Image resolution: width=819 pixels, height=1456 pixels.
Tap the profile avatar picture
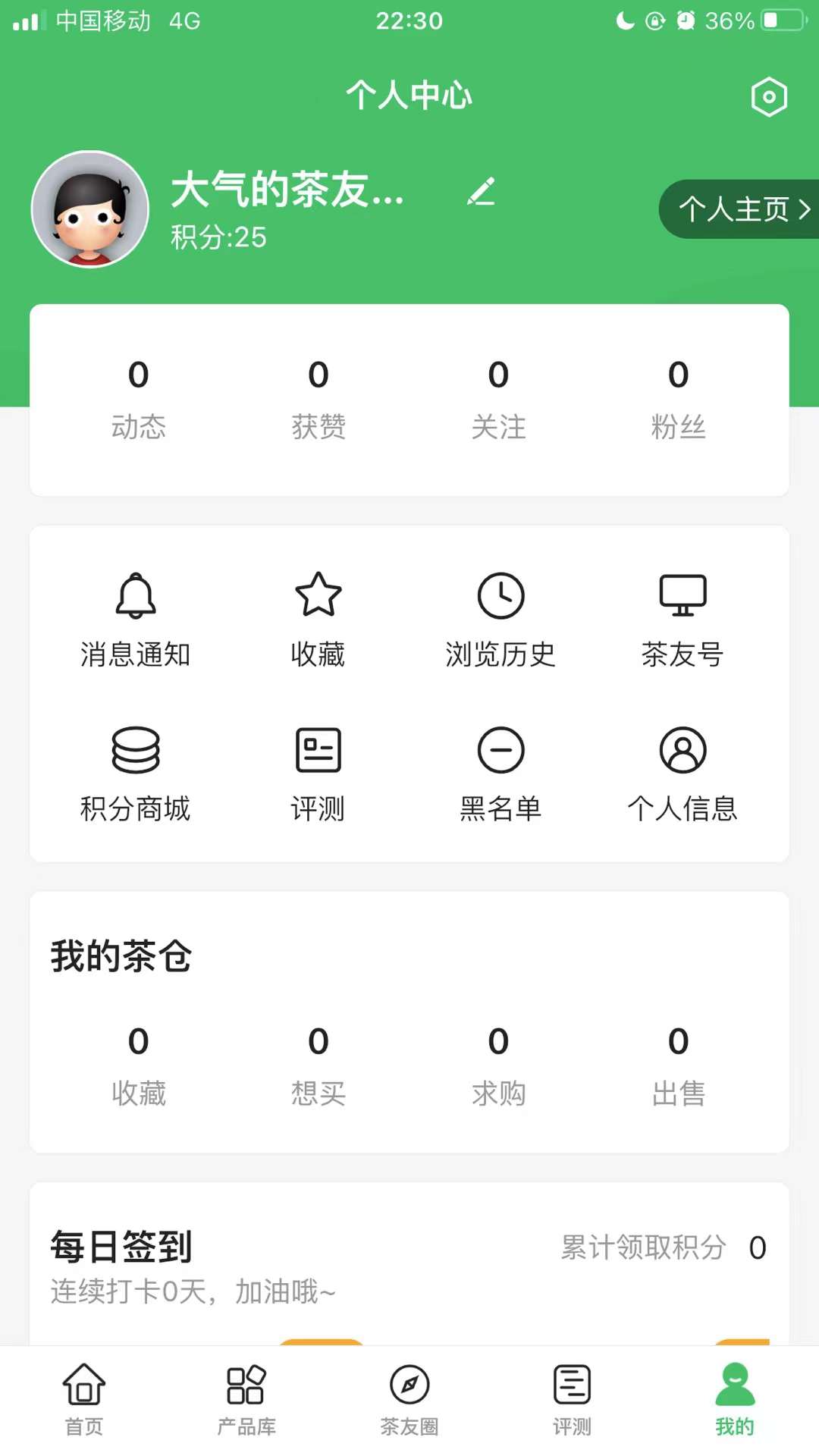click(89, 209)
